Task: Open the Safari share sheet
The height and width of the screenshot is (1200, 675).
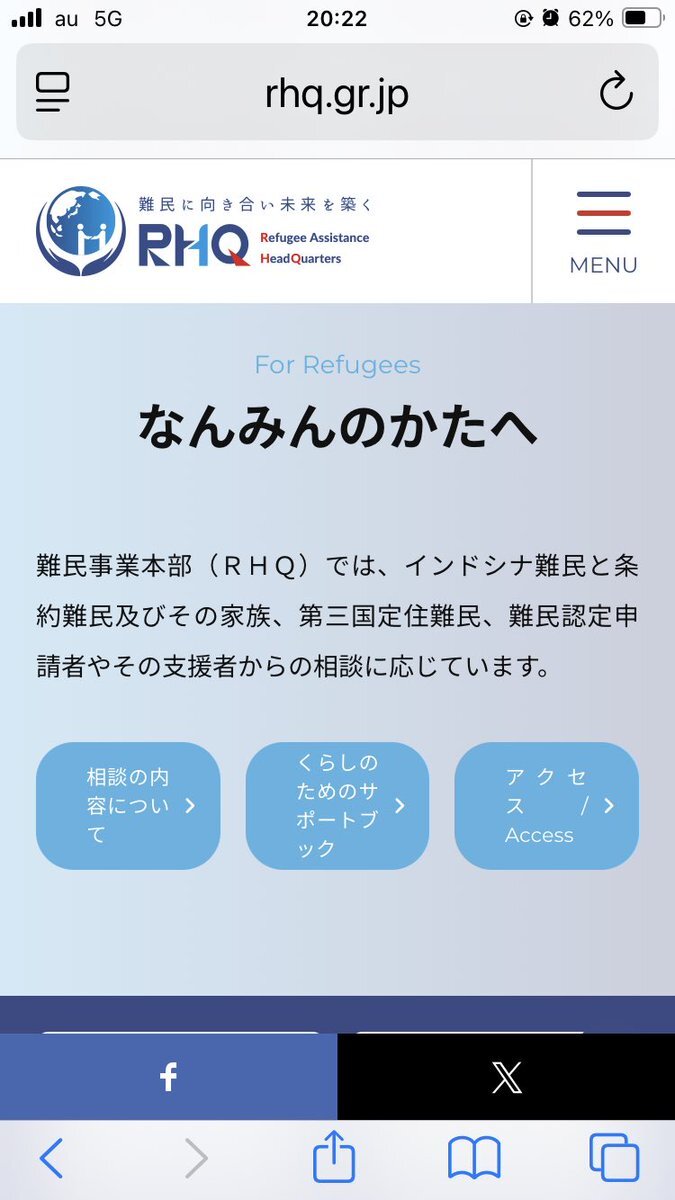Action: 334,1159
